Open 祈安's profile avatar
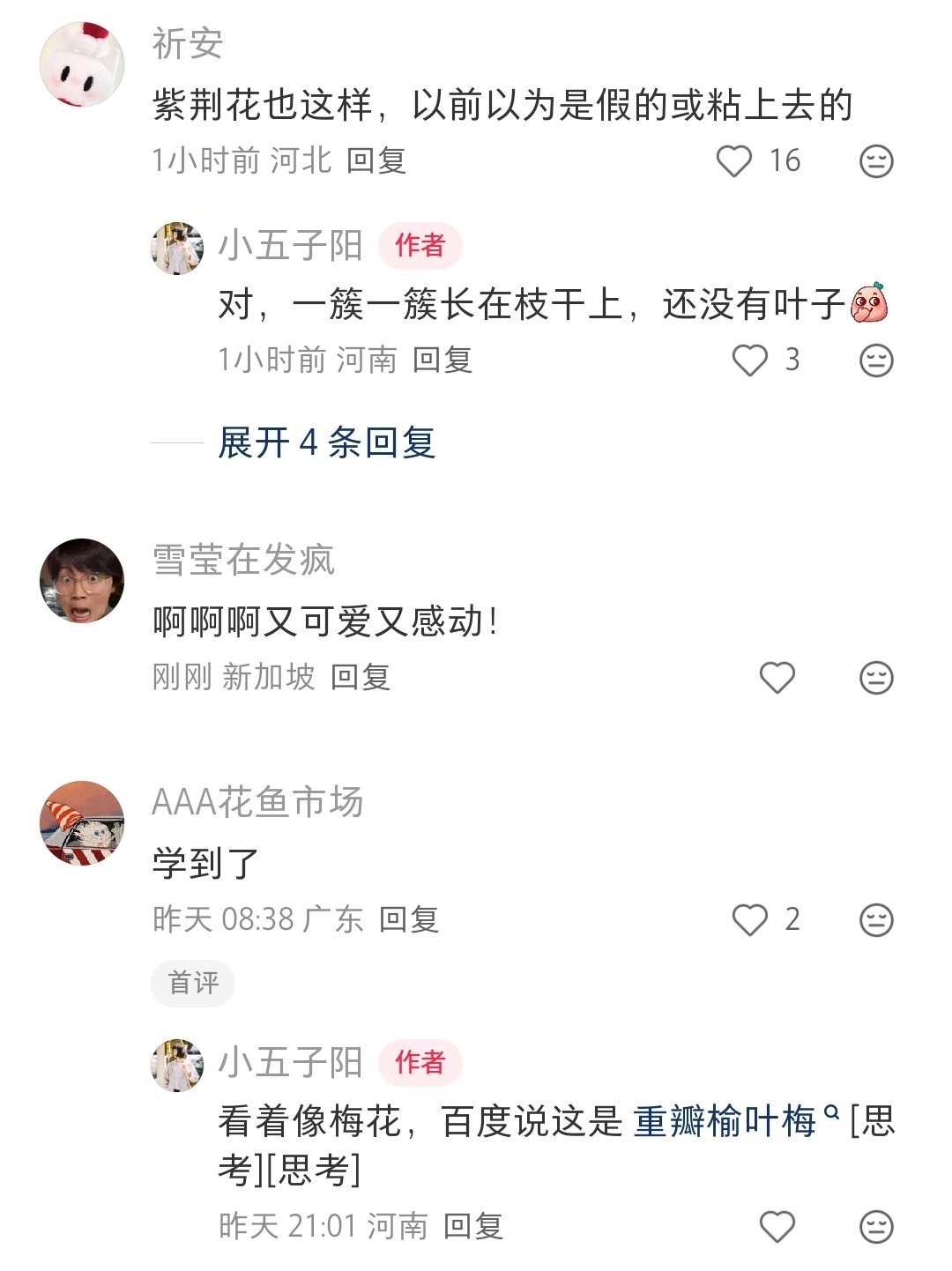Image resolution: width=952 pixels, height=1271 pixels. pos(82,64)
